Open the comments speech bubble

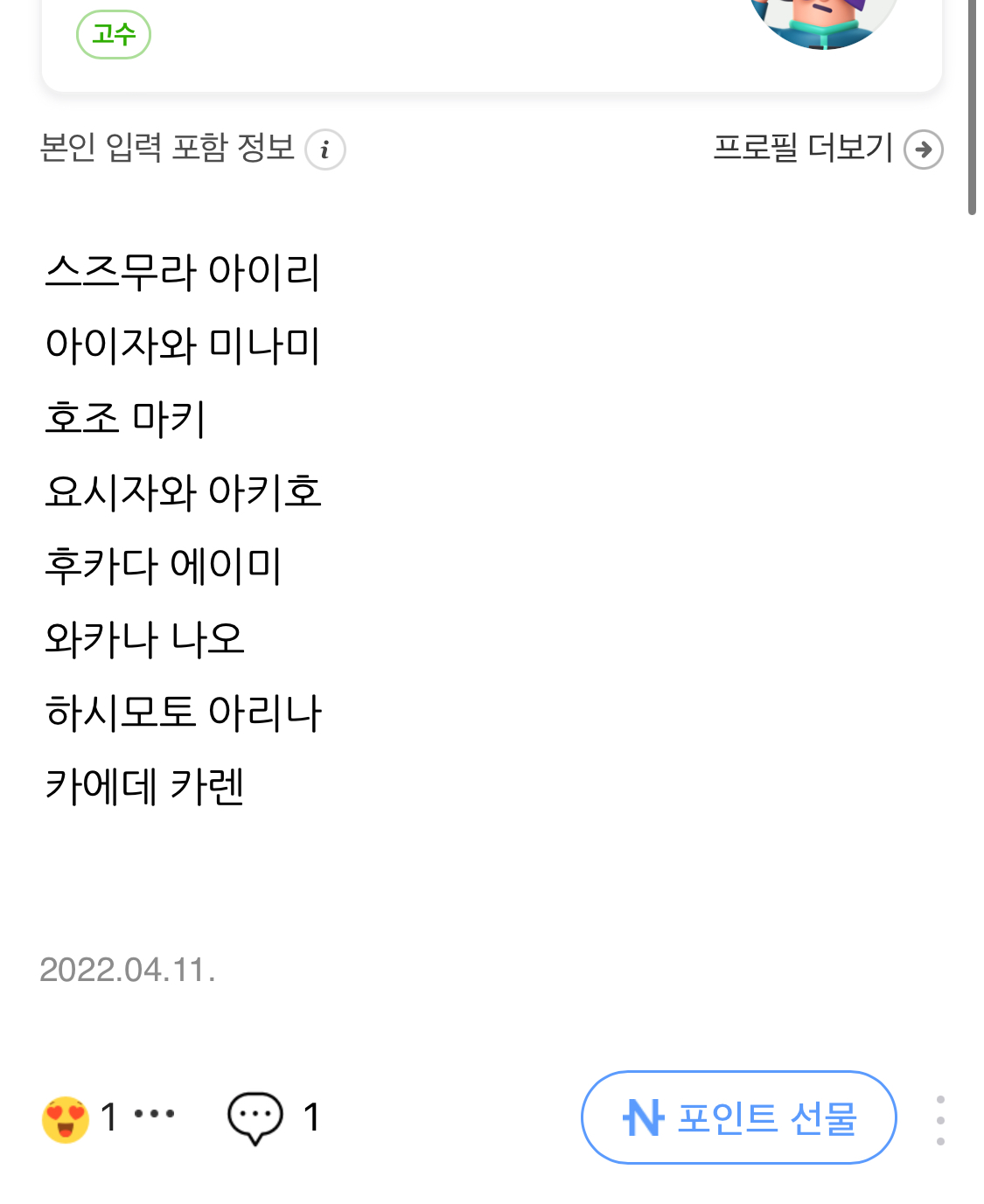click(x=255, y=1118)
